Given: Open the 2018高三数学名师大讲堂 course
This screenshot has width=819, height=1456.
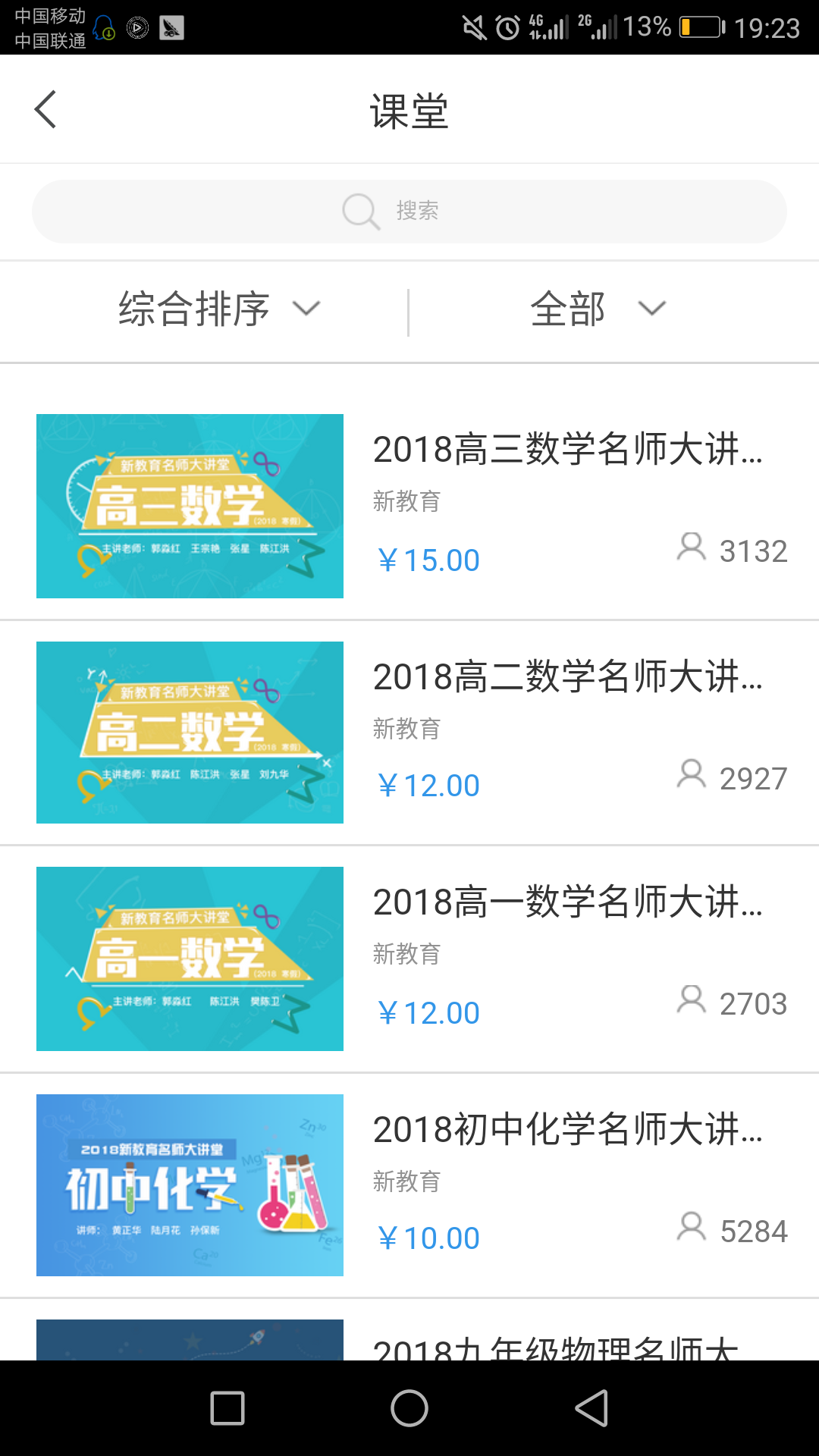Looking at the screenshot, I should click(567, 449).
